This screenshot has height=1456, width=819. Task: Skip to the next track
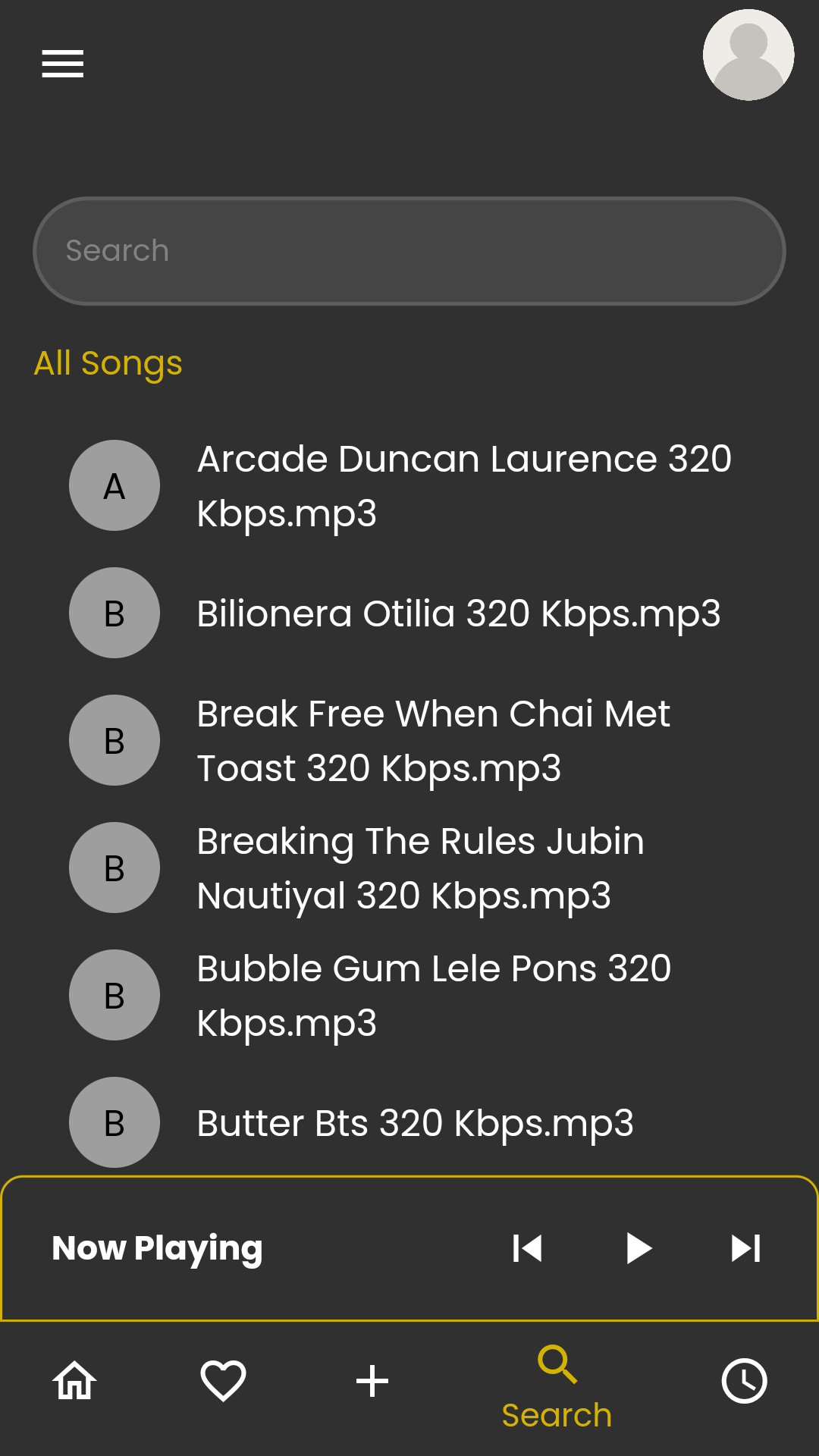746,1248
